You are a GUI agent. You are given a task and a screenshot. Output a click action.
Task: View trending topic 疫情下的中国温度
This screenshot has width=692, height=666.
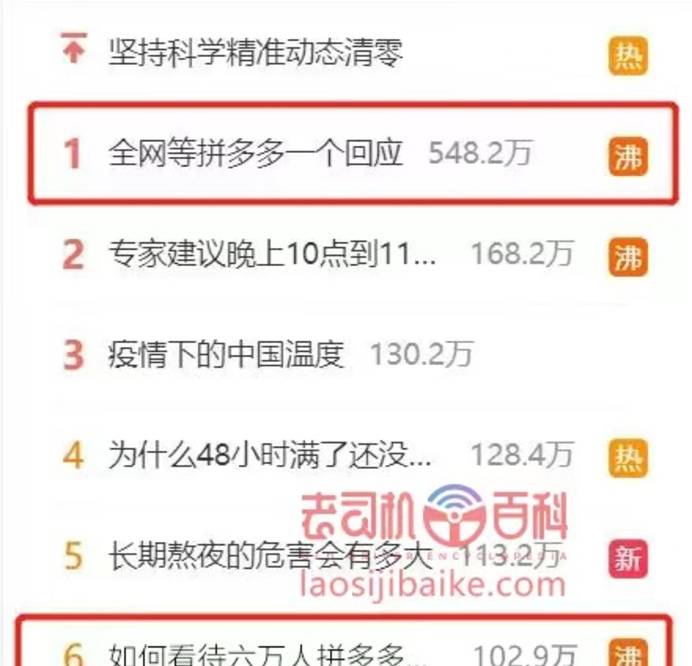tap(226, 354)
